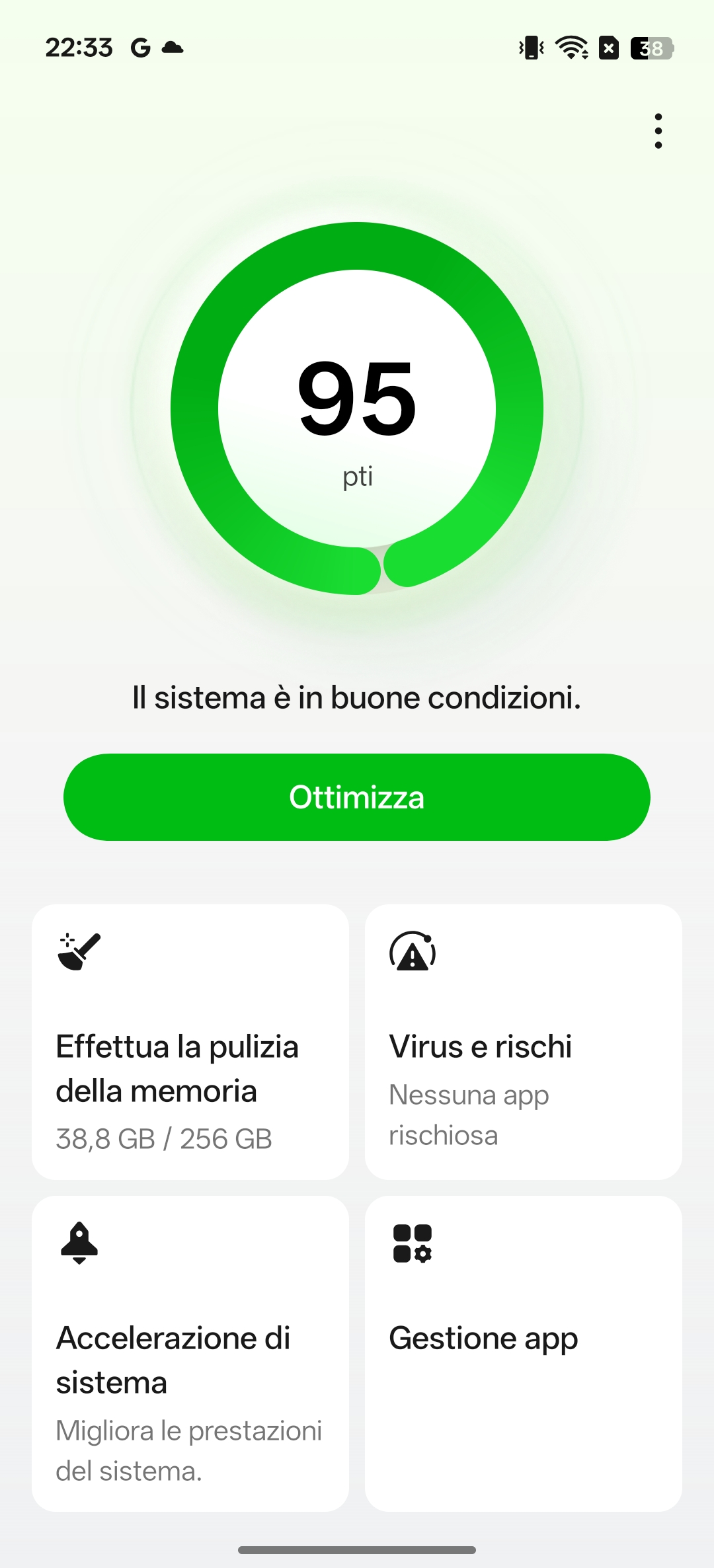Tap the green Ottimizza button

pos(357,797)
